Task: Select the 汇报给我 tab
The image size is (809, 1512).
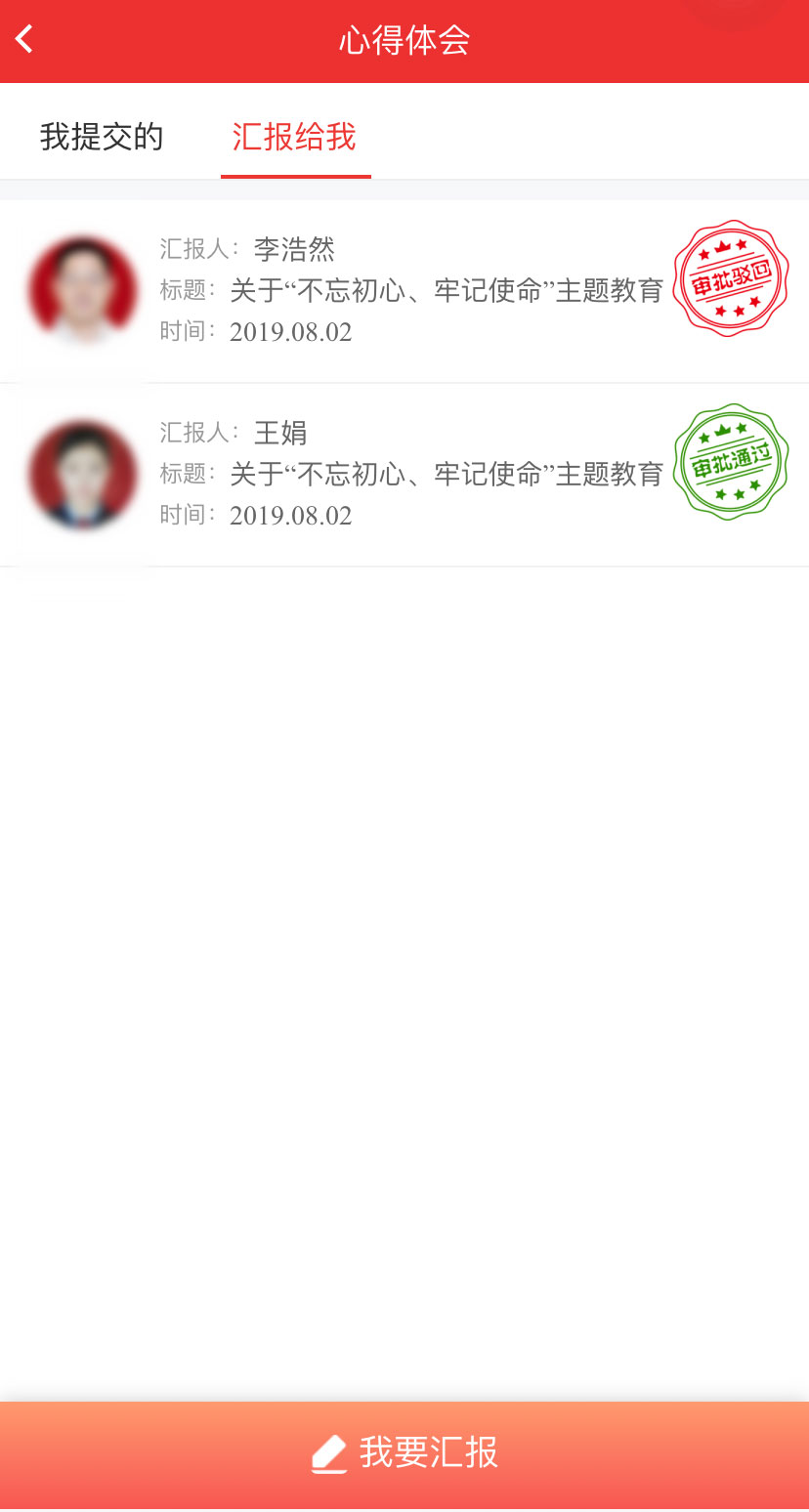Action: pos(294,138)
